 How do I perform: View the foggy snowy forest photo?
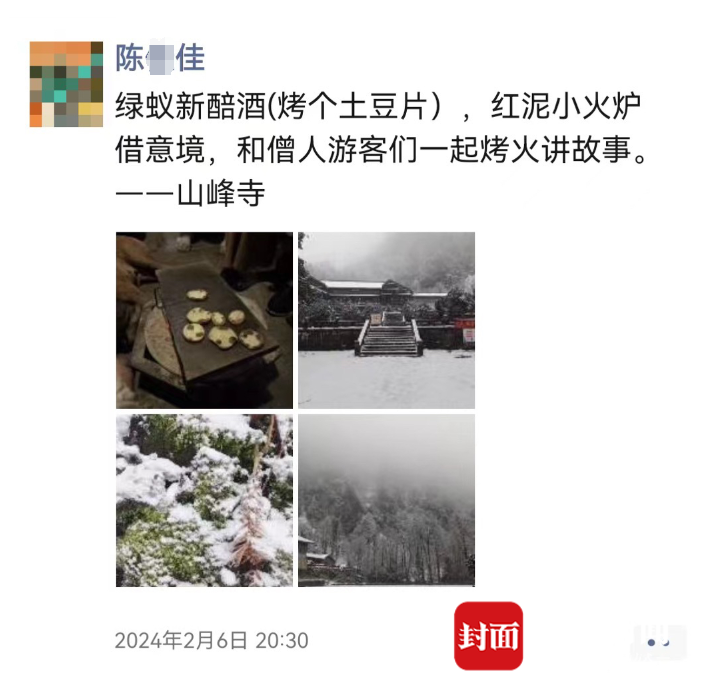(x=386, y=500)
